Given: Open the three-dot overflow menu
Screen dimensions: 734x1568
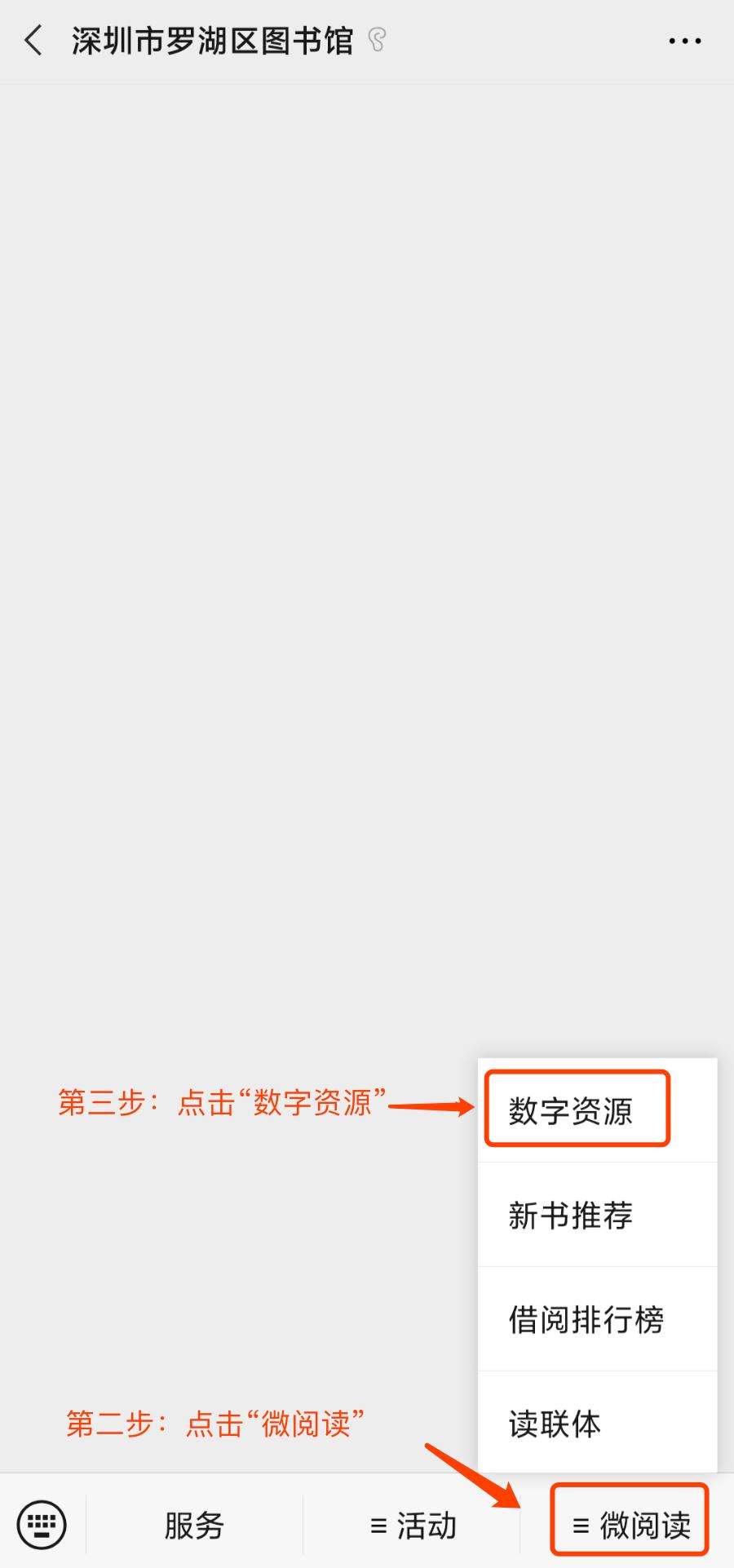Looking at the screenshot, I should click(685, 41).
